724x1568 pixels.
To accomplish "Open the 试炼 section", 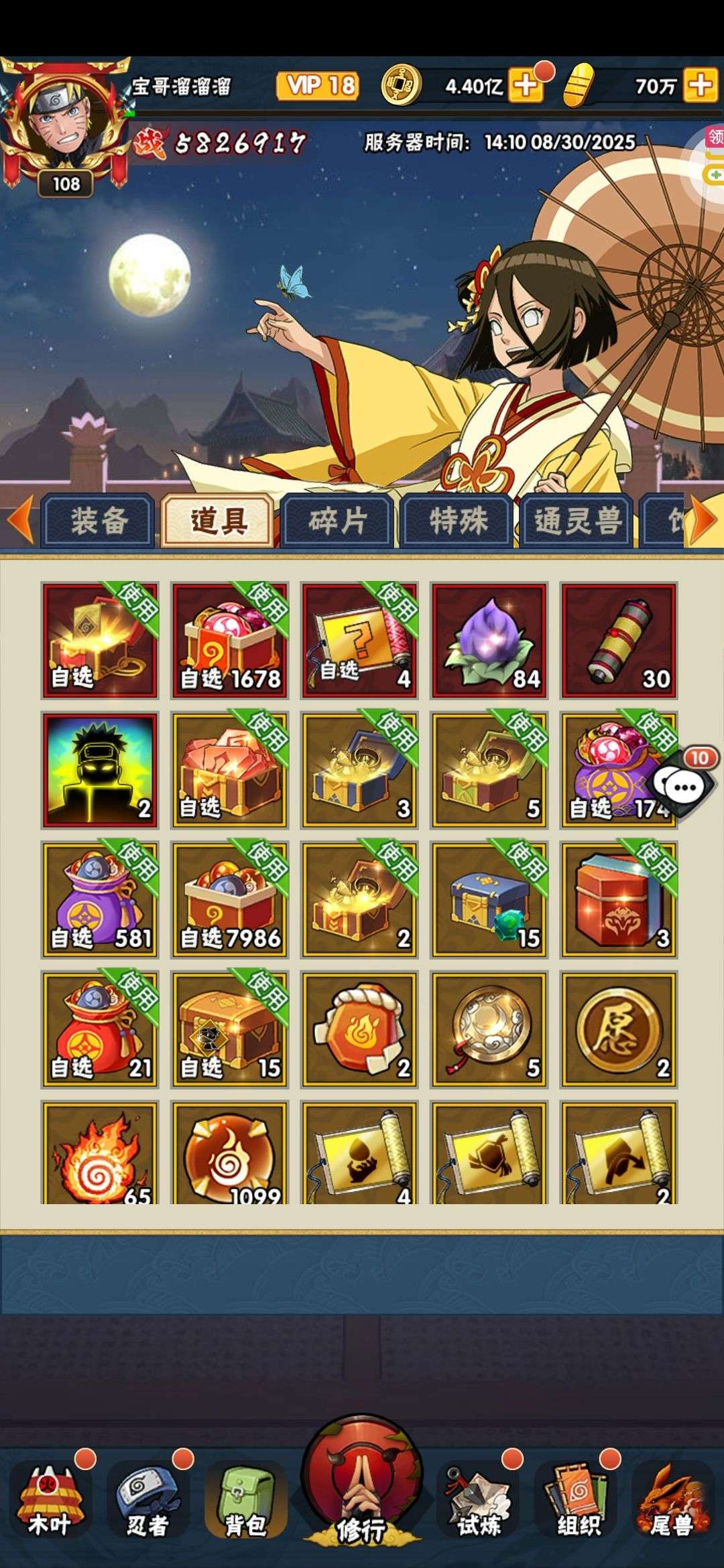I will (478, 1500).
